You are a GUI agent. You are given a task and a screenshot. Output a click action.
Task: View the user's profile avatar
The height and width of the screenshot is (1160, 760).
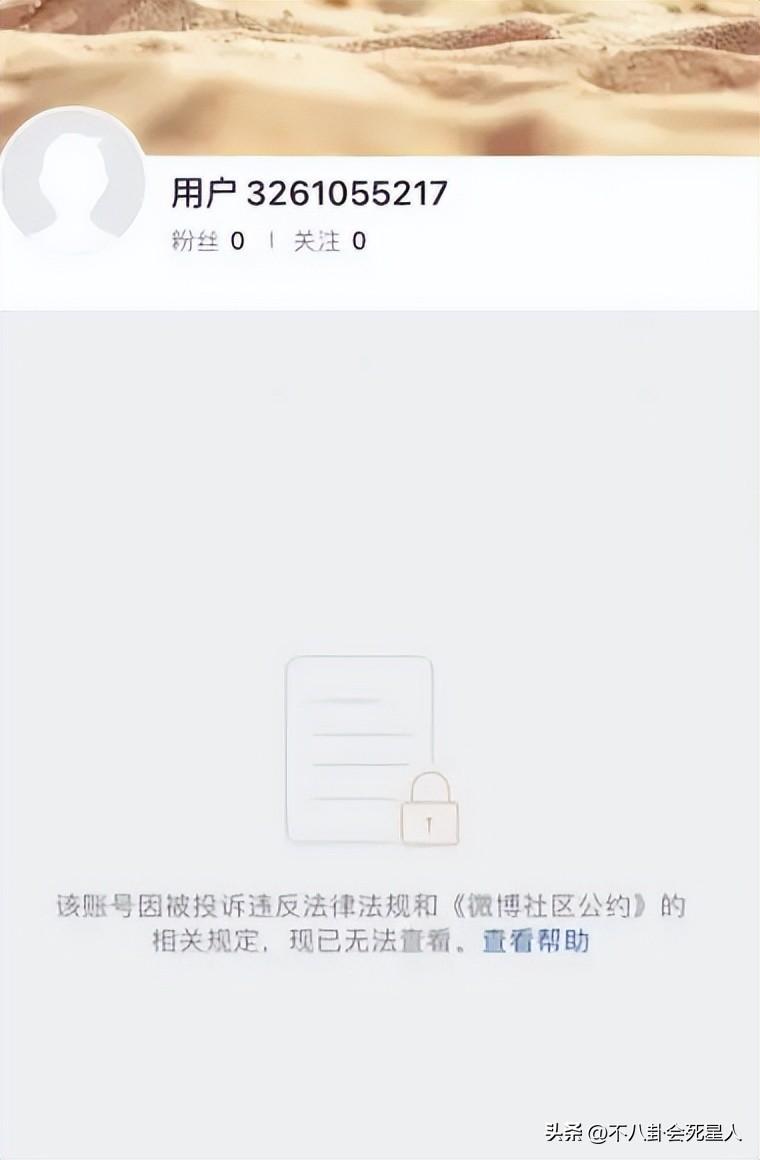(x=72, y=182)
